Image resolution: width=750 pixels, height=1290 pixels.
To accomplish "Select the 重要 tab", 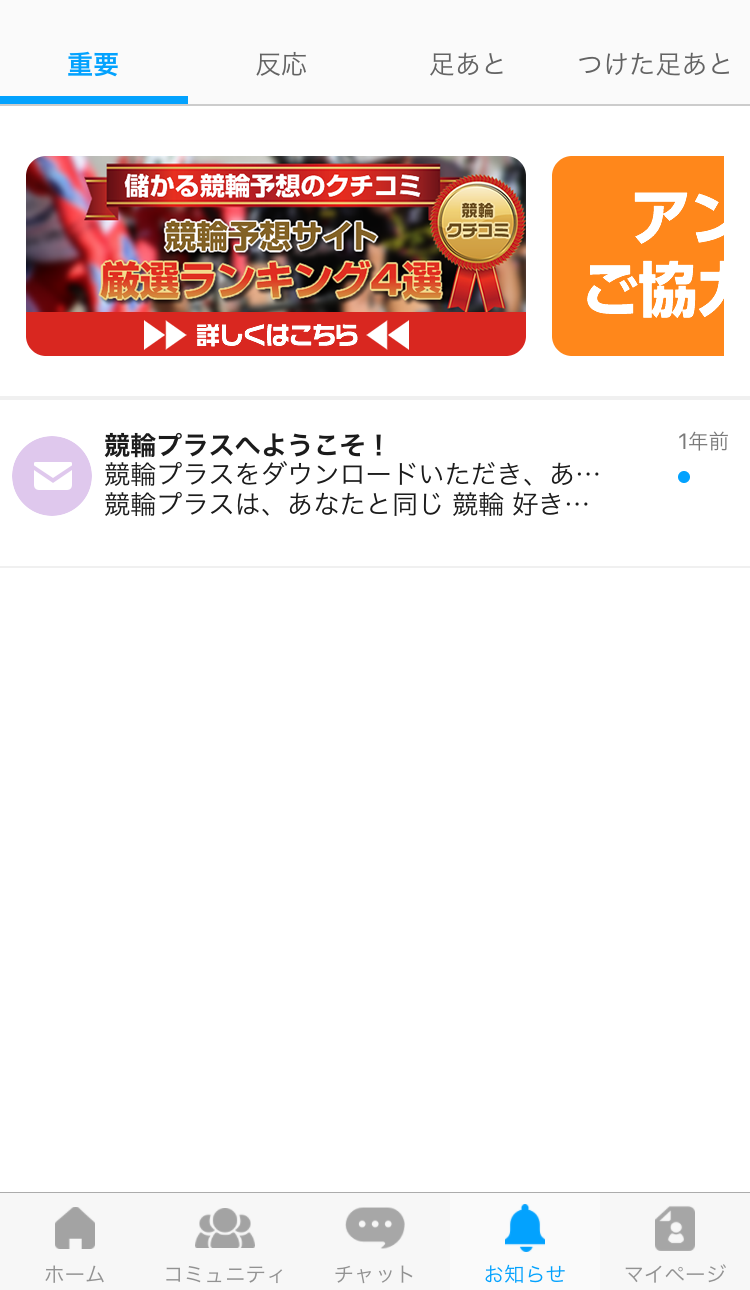I will (93, 65).
